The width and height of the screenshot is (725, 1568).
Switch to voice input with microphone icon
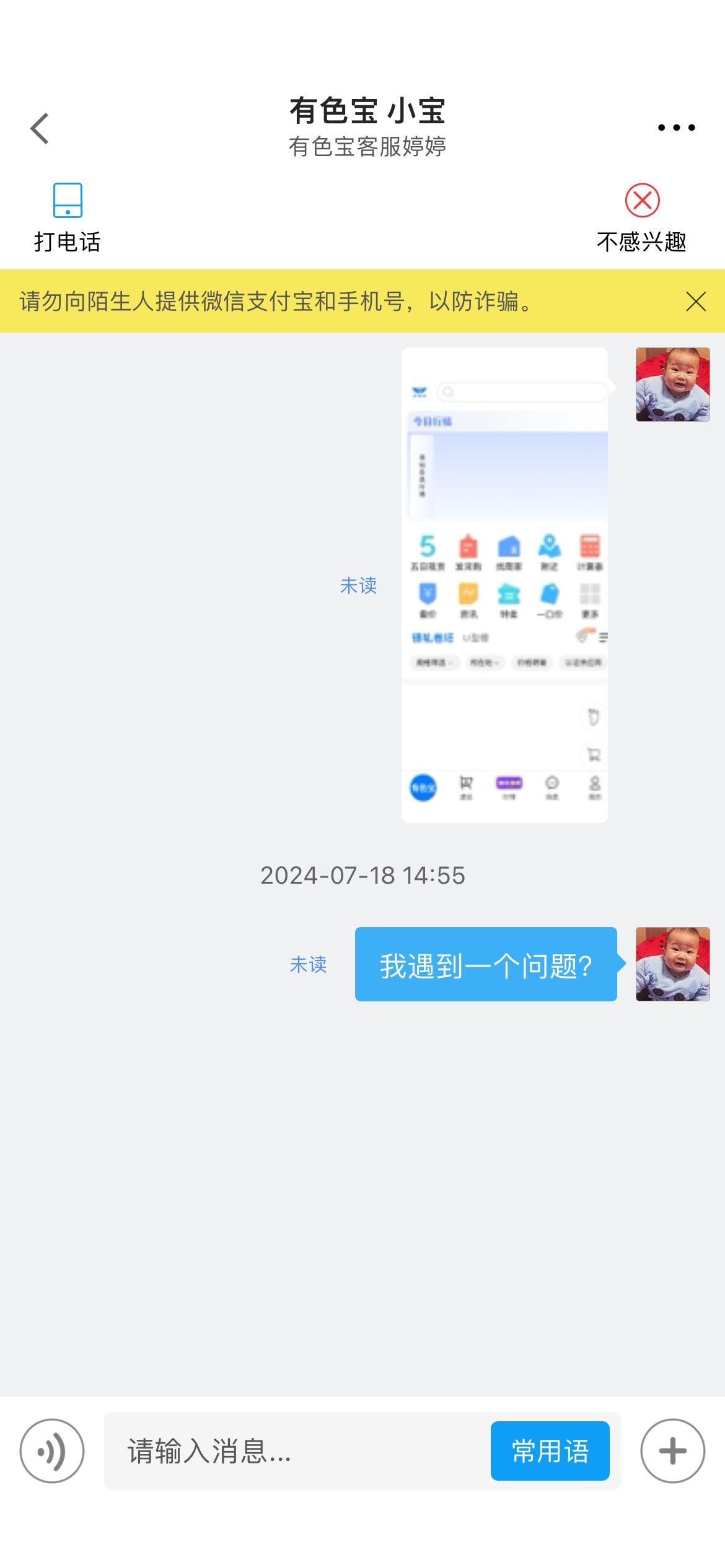coord(52,1450)
